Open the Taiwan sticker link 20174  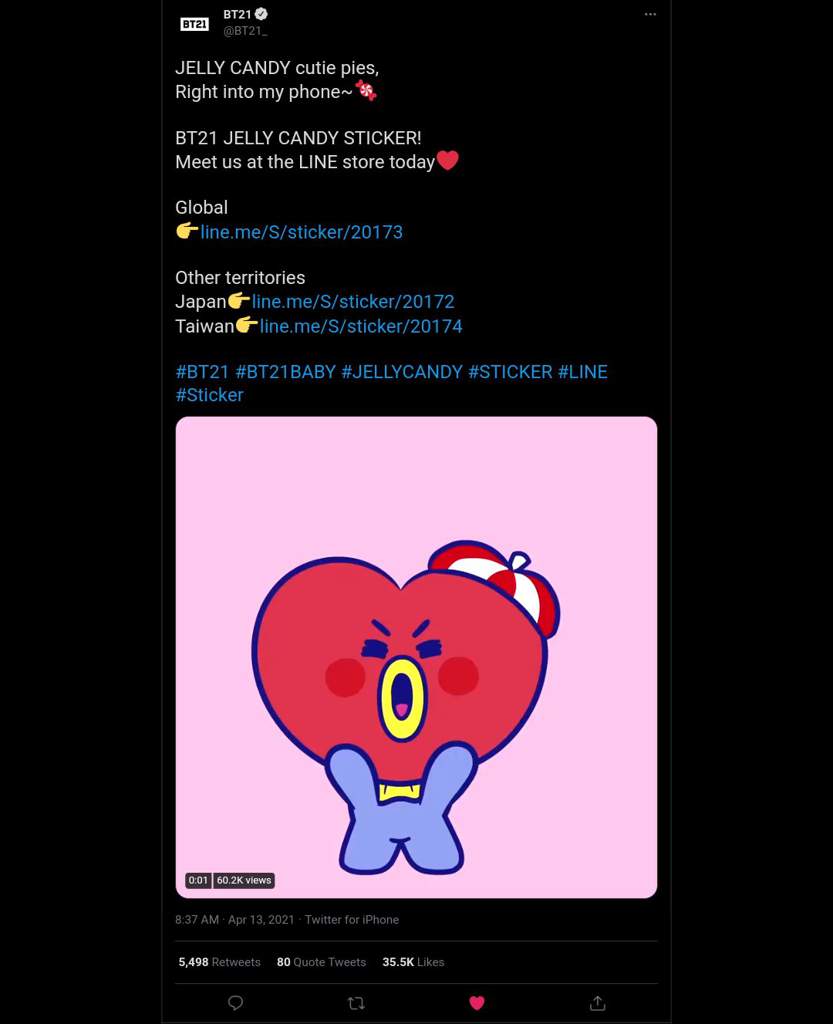360,326
